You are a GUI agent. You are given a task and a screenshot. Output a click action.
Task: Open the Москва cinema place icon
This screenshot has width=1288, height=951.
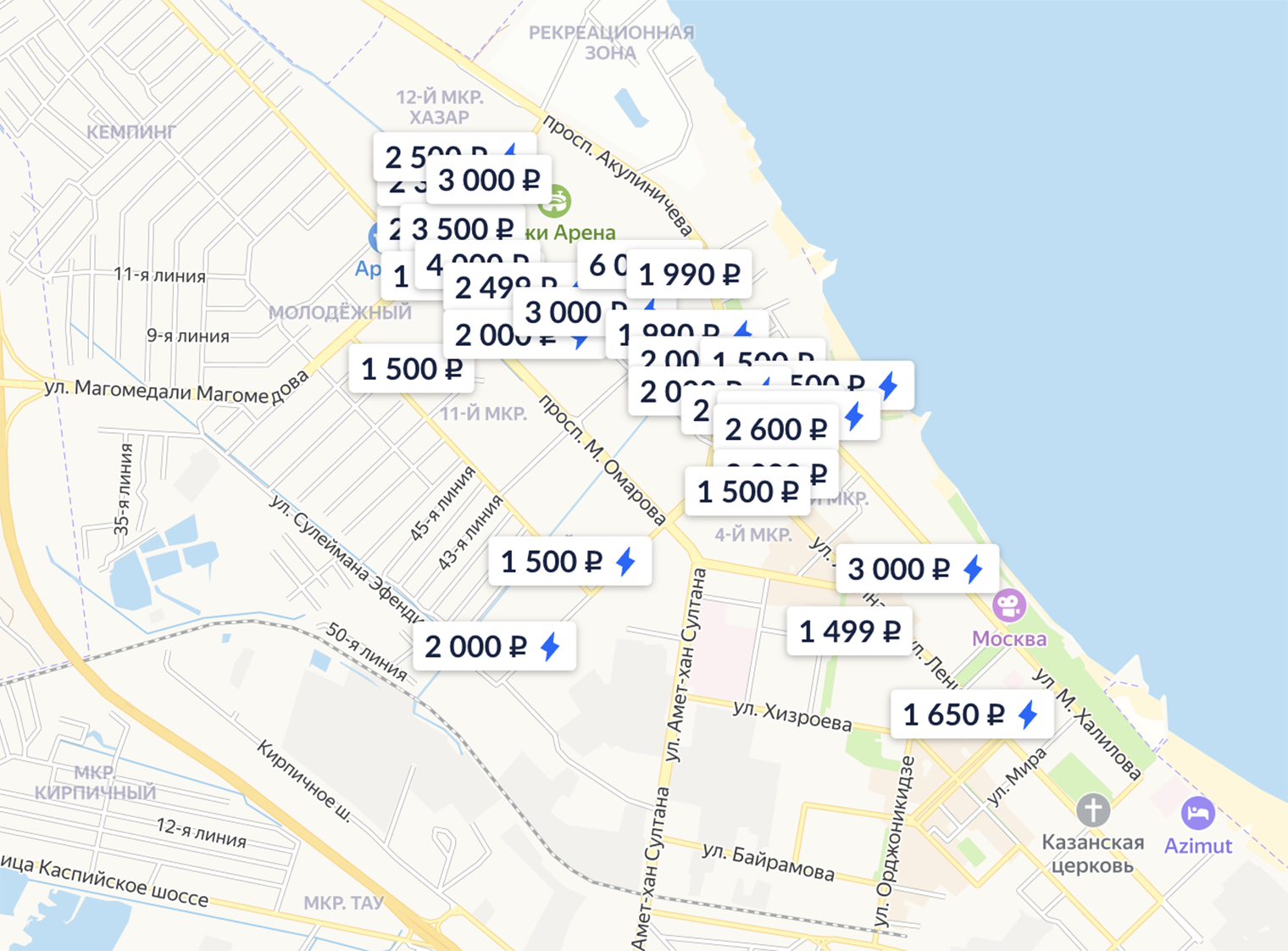(x=1008, y=606)
